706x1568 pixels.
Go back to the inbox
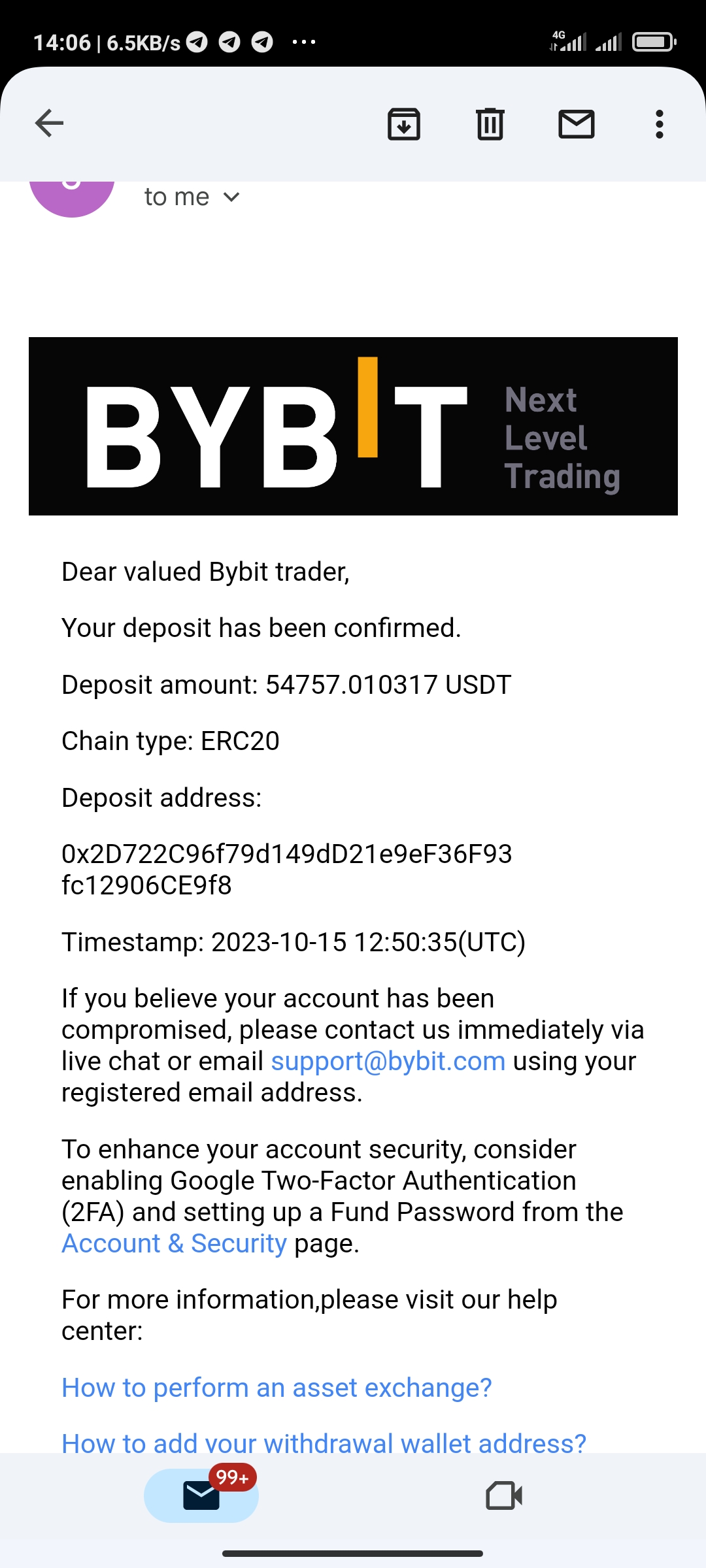coord(50,123)
